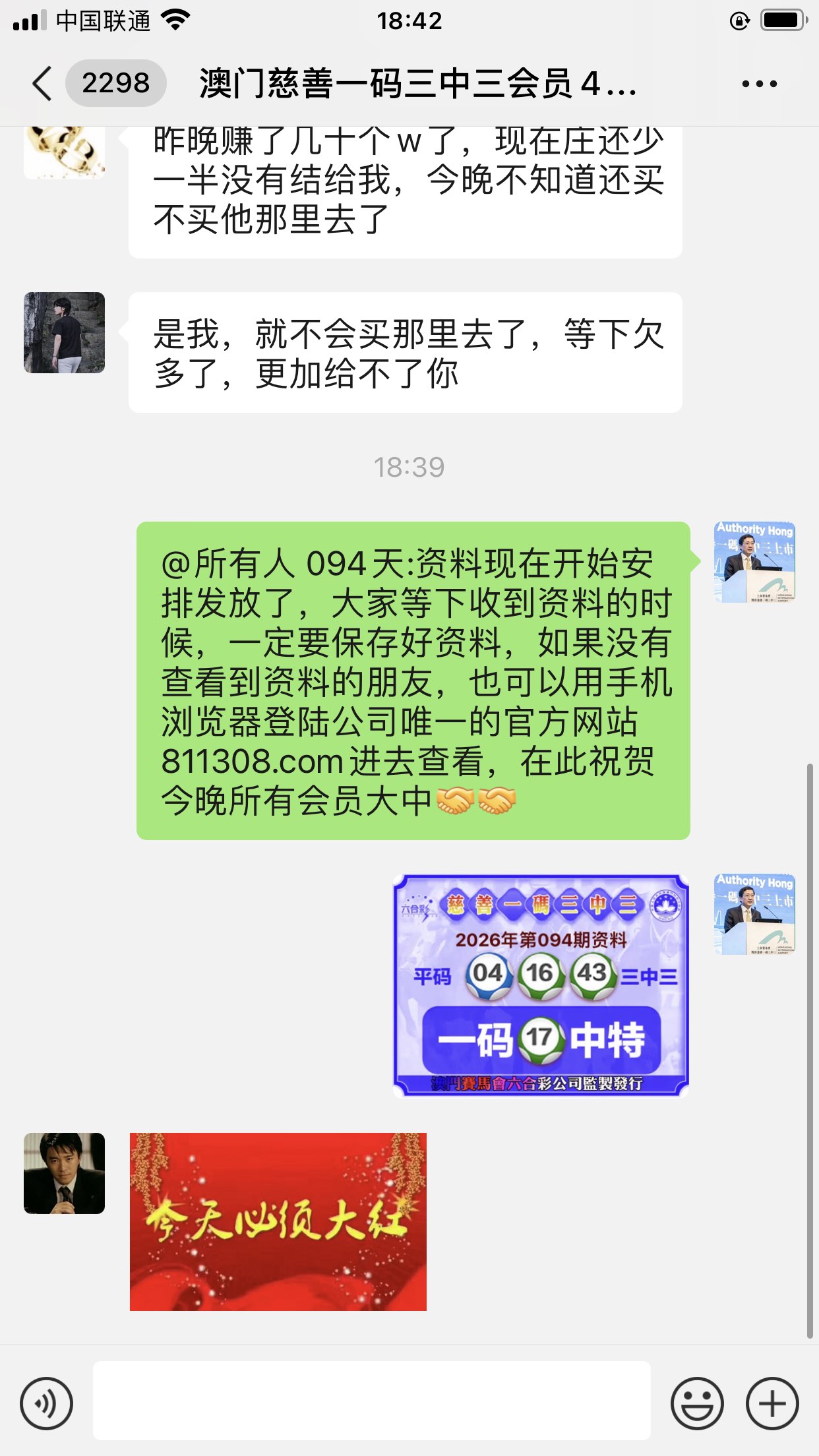The width and height of the screenshot is (819, 1456).
Task: Open sender avatar beside the @所有人 message
Action: [x=754, y=562]
